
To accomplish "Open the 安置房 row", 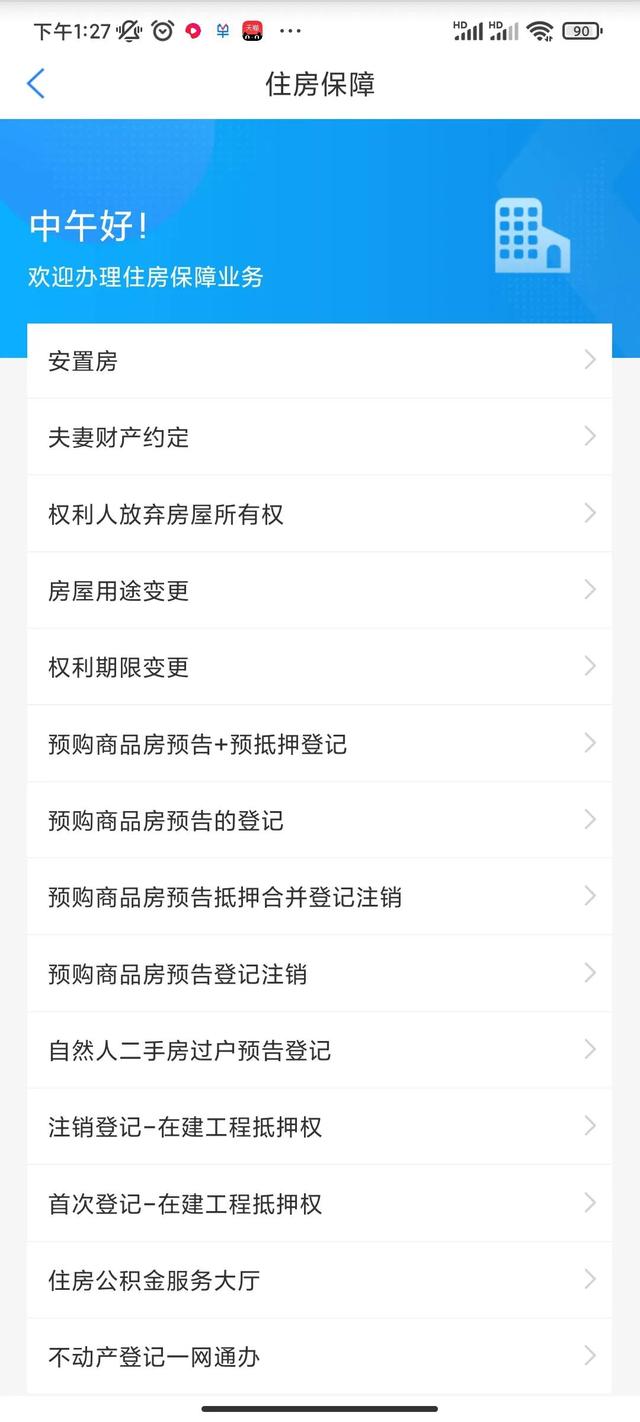I will tap(319, 361).
